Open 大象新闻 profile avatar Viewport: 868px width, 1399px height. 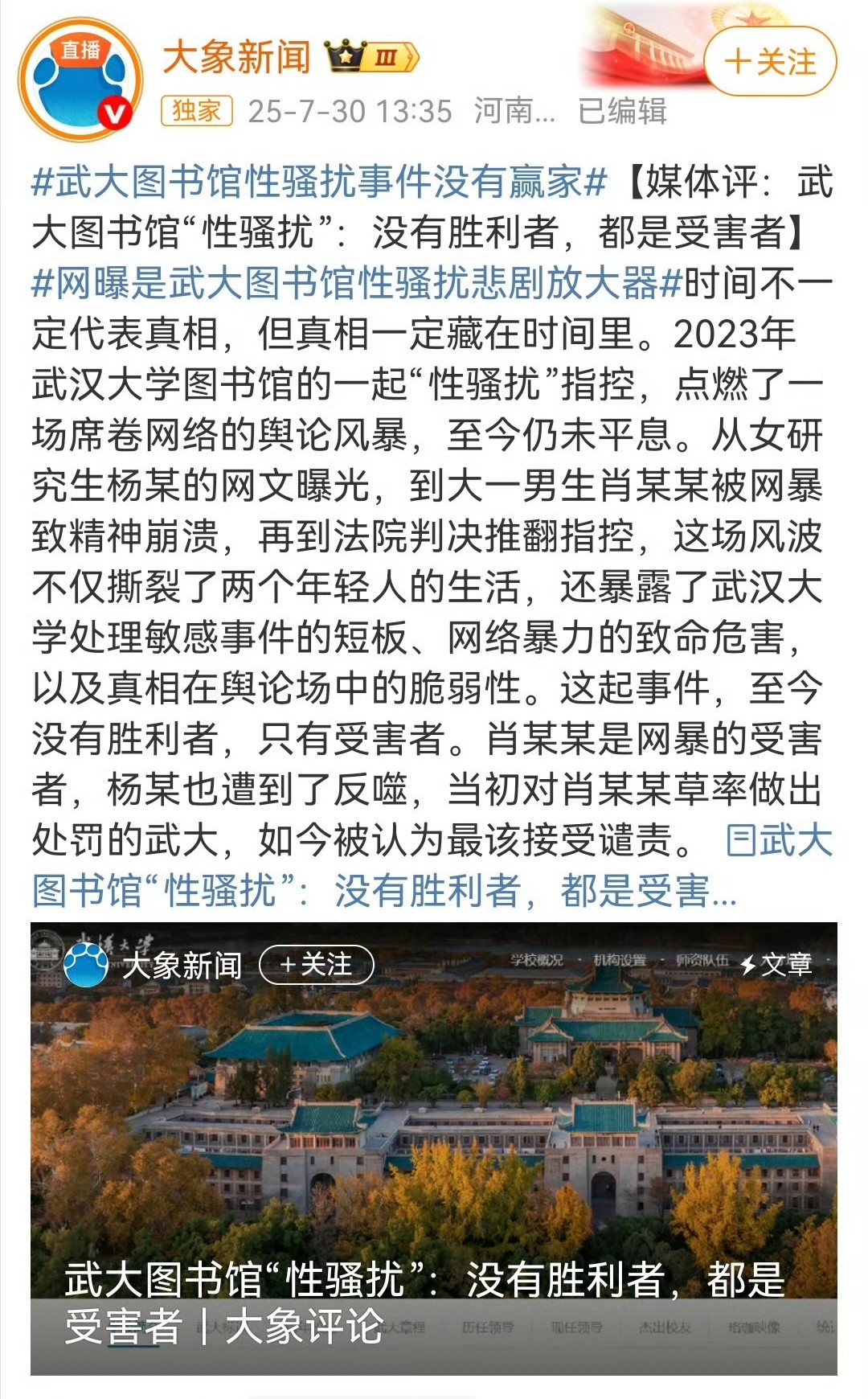tap(80, 80)
